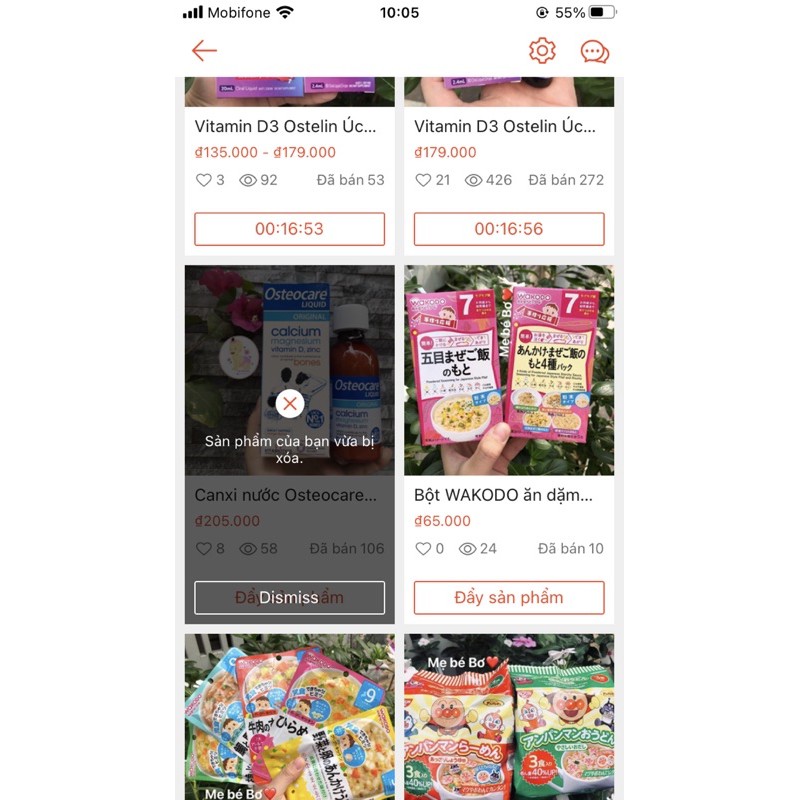Go back using the arrow icon
The image size is (800, 800).
click(x=205, y=51)
